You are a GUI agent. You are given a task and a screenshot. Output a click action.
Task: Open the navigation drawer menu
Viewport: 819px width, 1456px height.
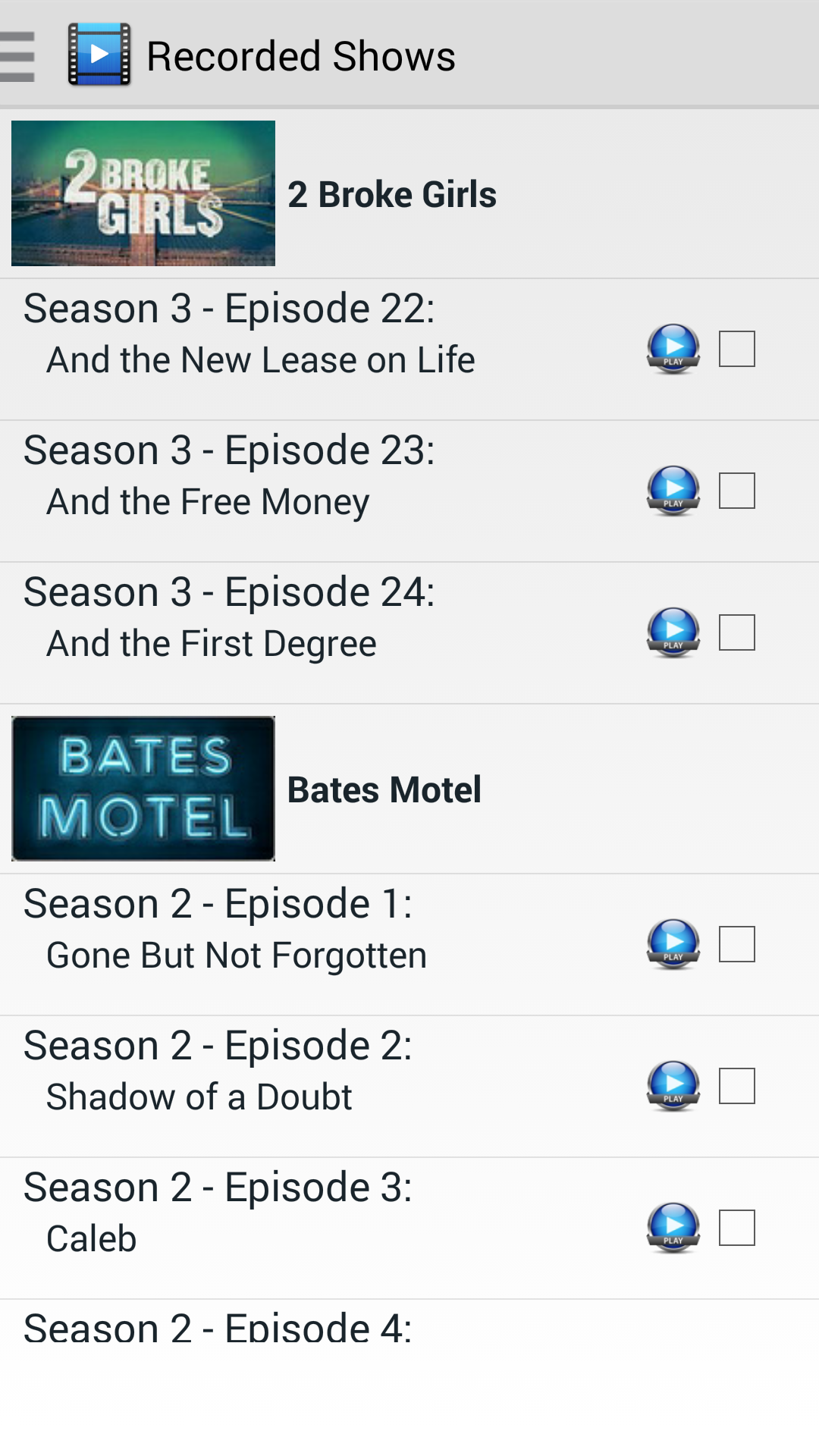click(19, 55)
